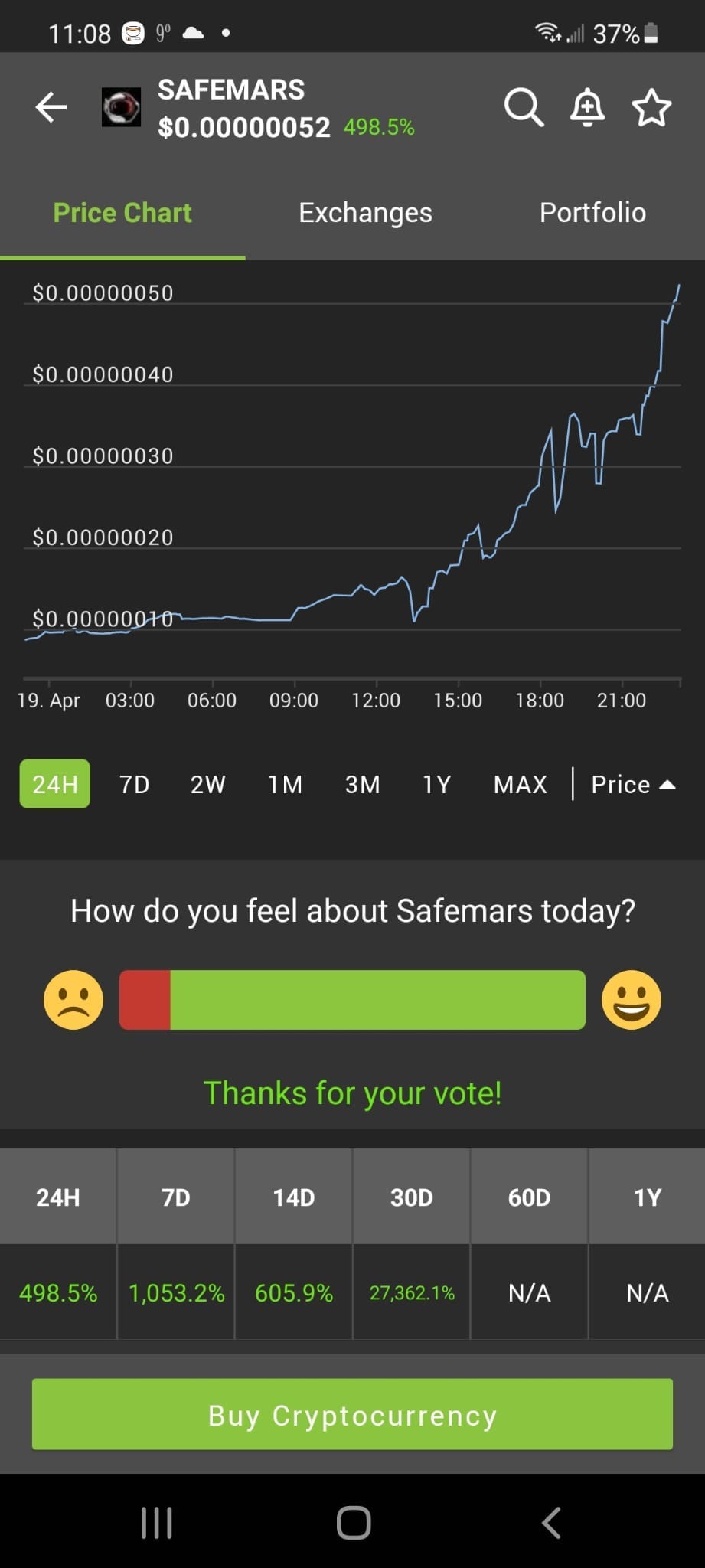Screen dimensions: 705x1568
Task: Switch to the Portfolio tab
Action: [x=592, y=213]
